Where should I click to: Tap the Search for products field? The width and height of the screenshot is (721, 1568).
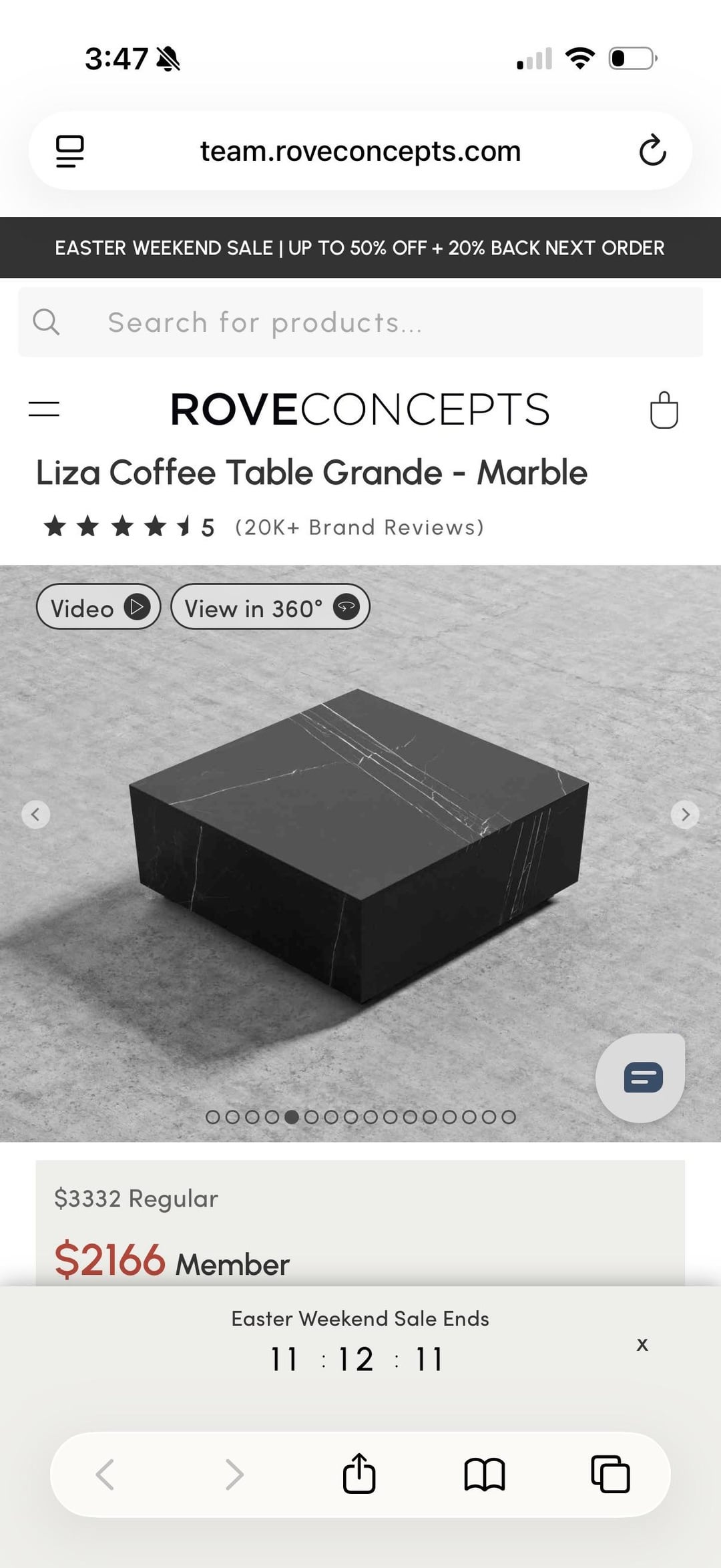point(360,323)
